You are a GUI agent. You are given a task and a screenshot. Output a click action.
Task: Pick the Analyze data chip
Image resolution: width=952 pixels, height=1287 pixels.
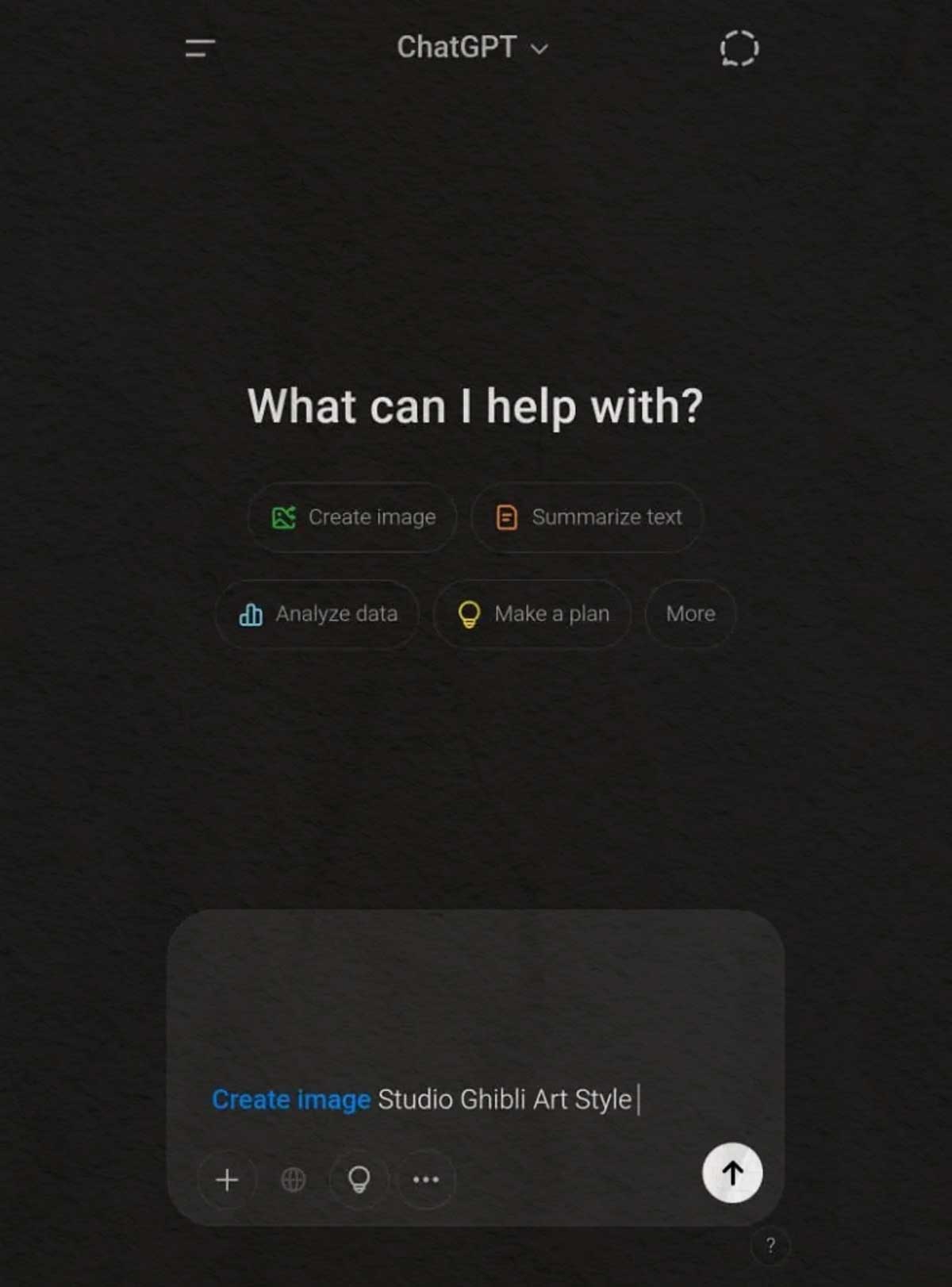[317, 614]
